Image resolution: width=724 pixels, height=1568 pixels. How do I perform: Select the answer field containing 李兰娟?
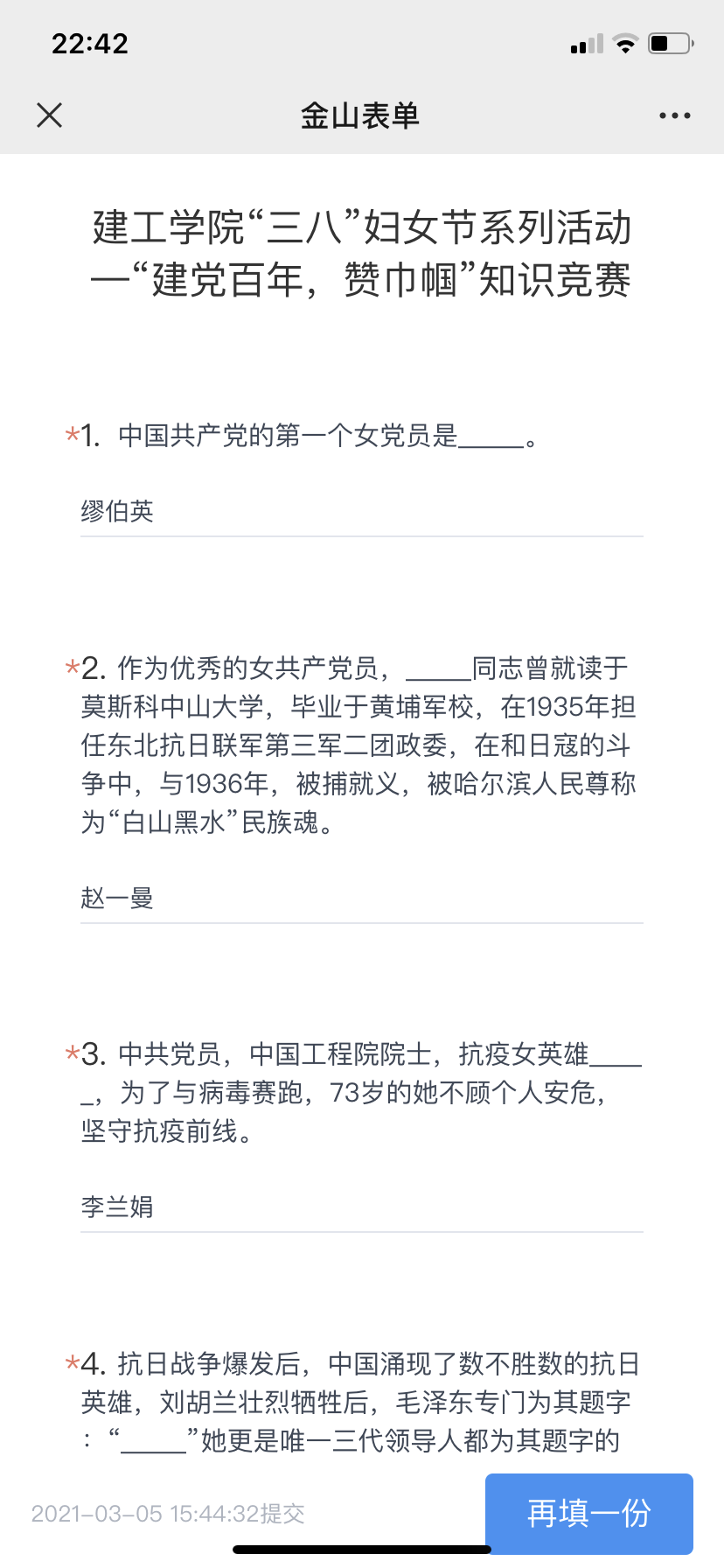click(x=361, y=1207)
